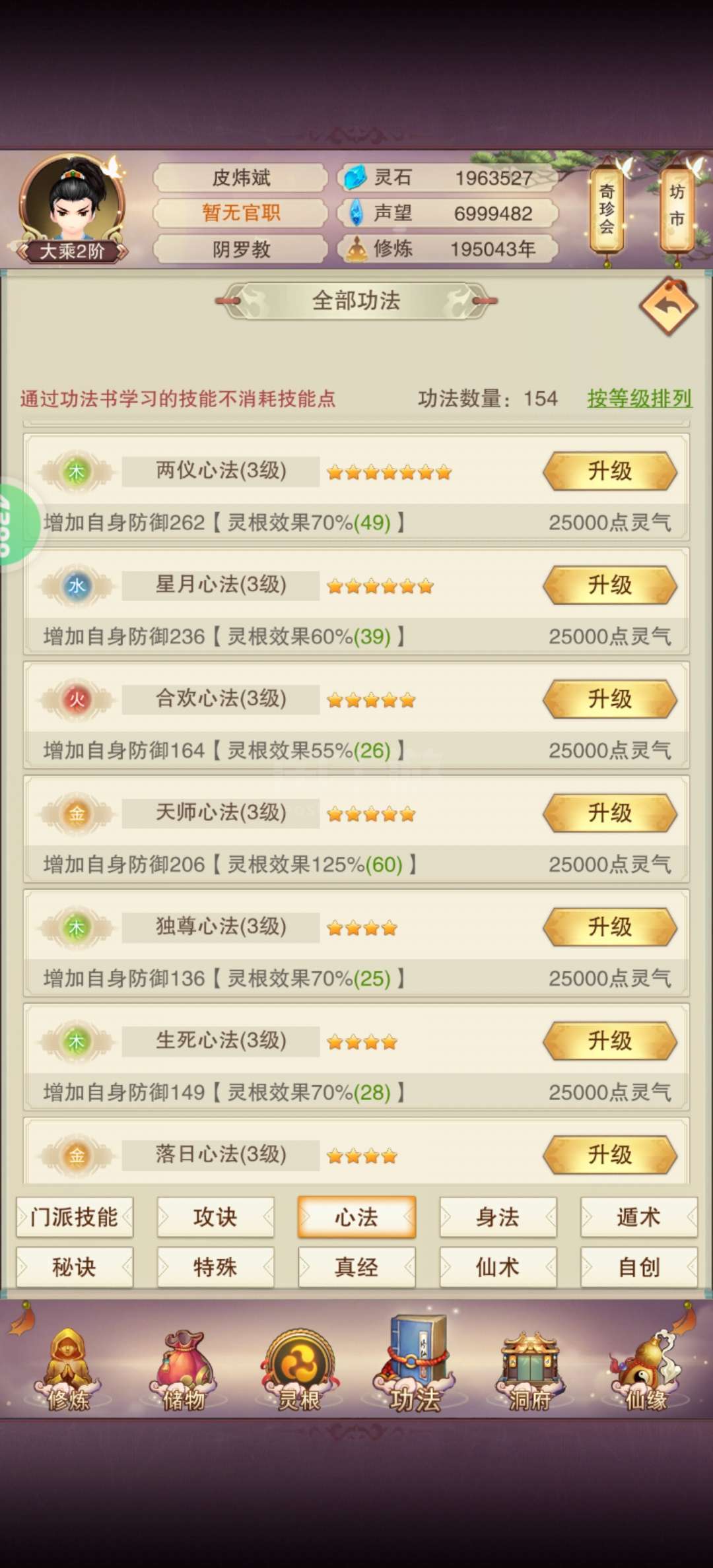Open the 真经 category
713x1568 pixels.
click(356, 1267)
